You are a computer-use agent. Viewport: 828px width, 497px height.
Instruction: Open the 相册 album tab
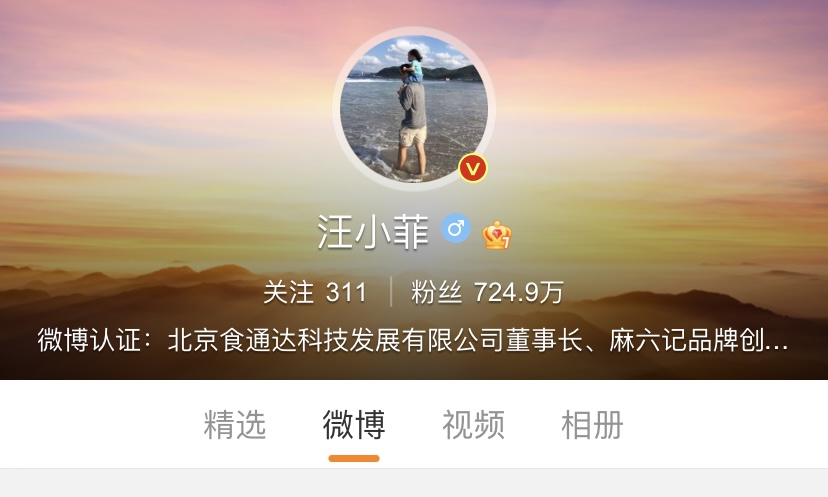592,425
